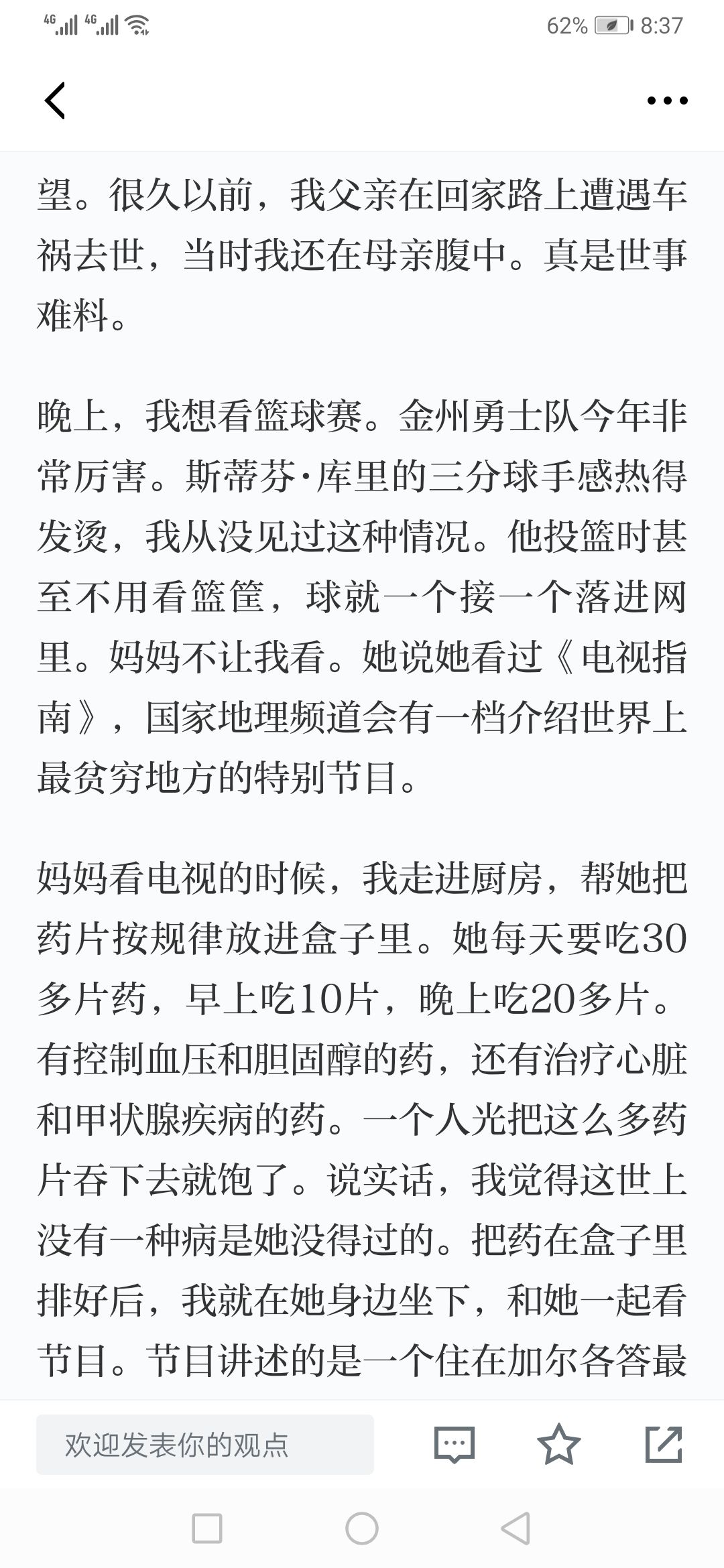
Task: Go back using the top-left arrow
Action: [x=55, y=101]
